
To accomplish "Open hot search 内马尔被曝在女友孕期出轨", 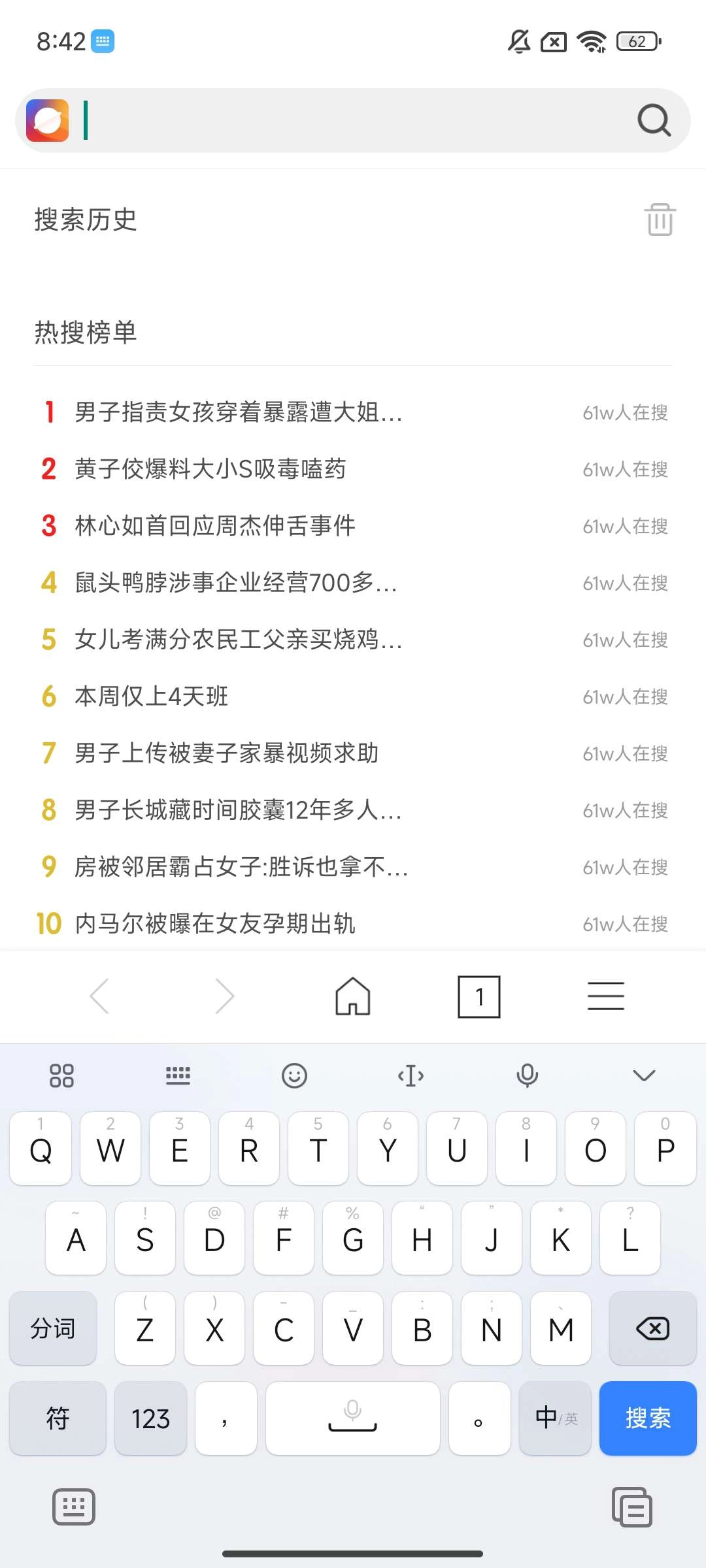I will click(215, 924).
